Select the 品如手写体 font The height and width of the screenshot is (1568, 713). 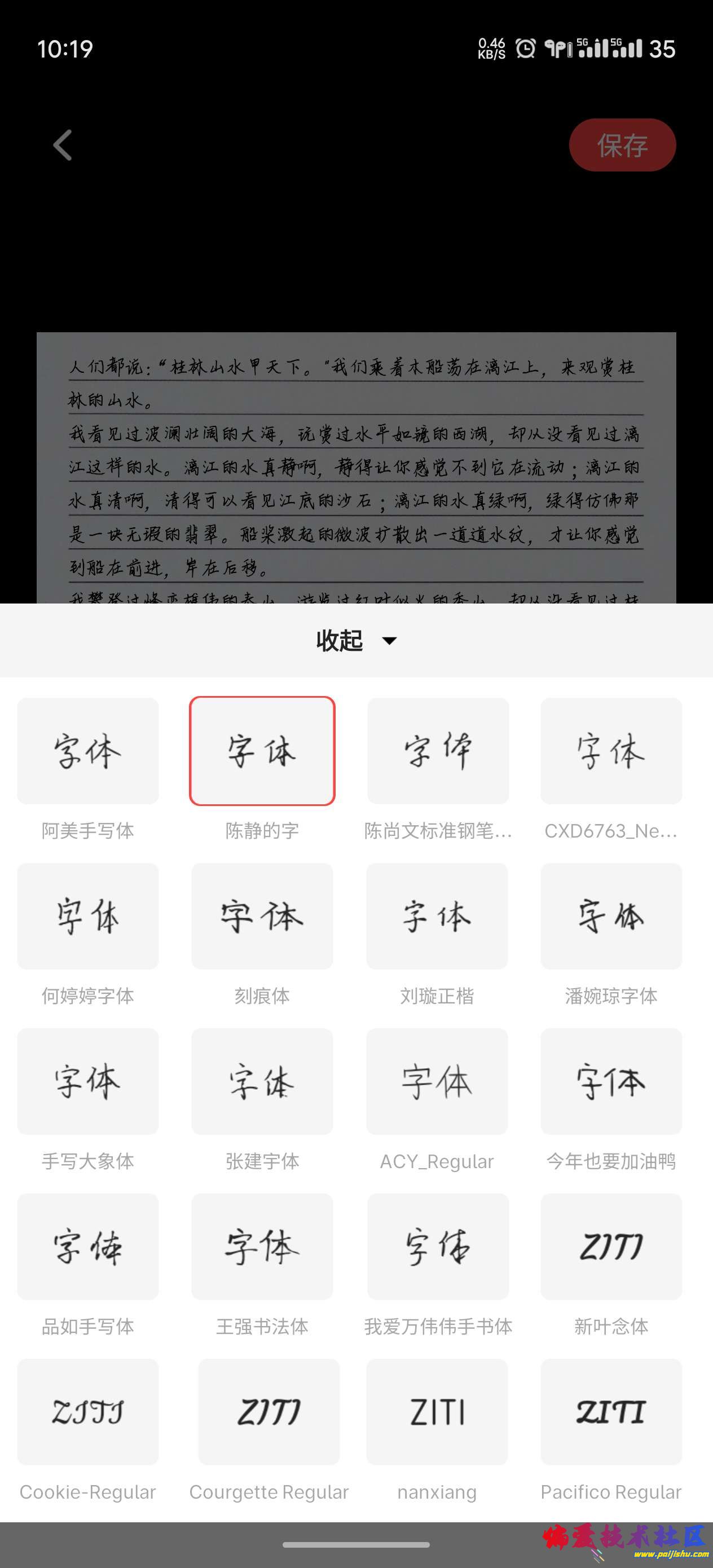tap(87, 1246)
